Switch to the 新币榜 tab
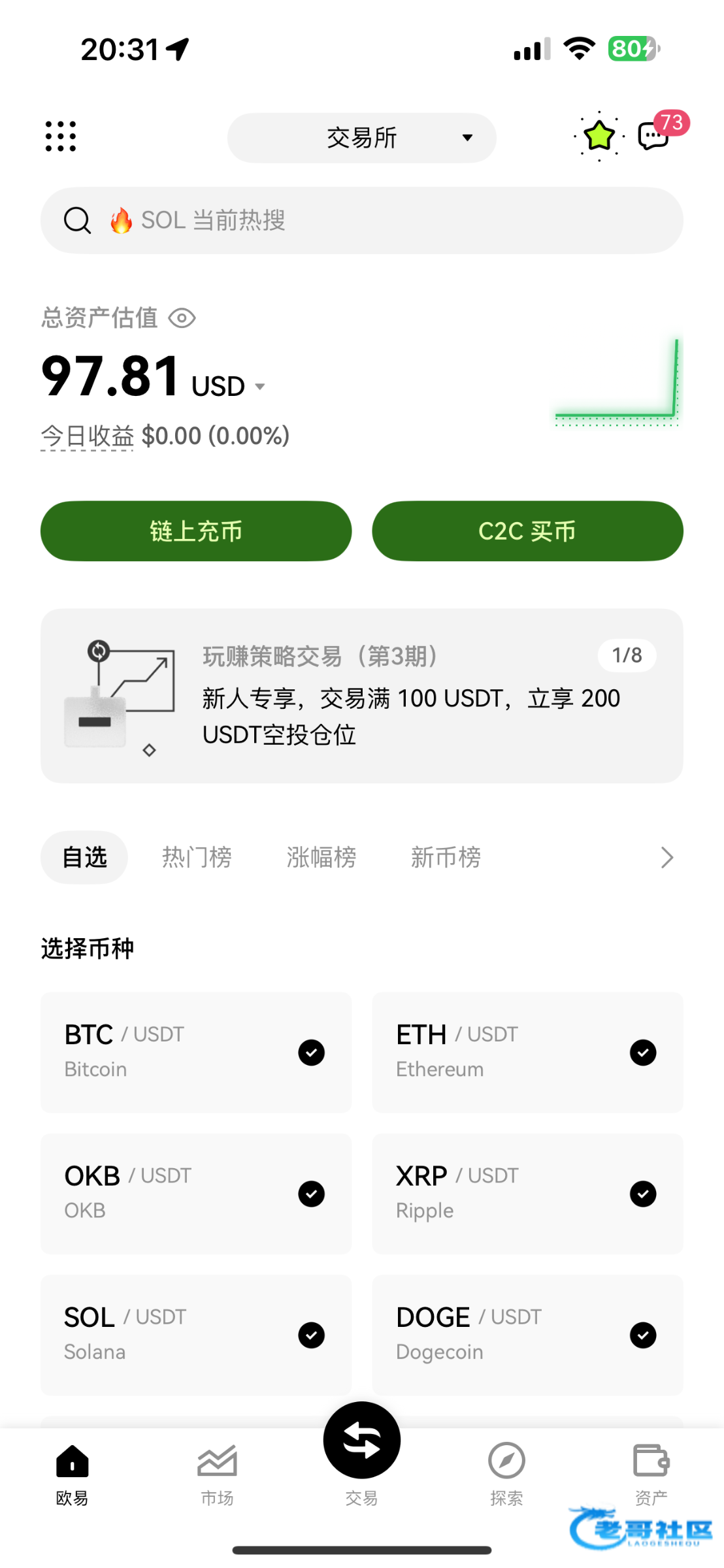This screenshot has height=1568, width=724. pyautogui.click(x=446, y=857)
